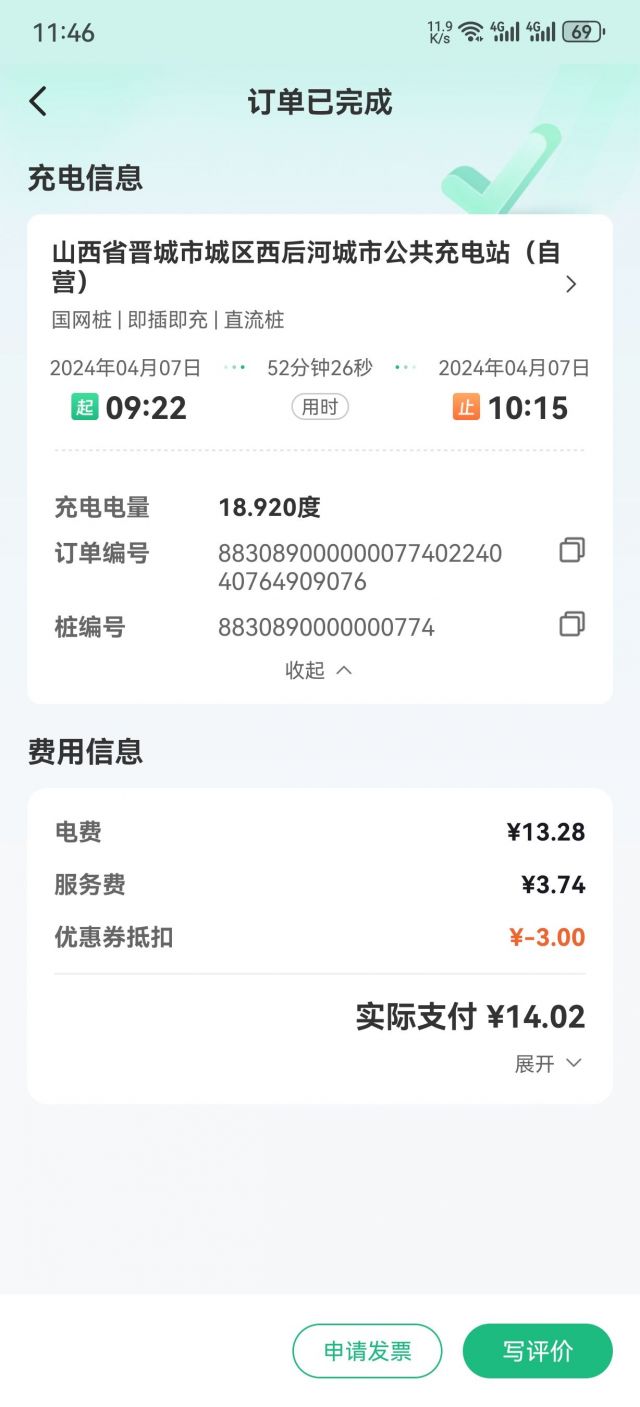Write a review via 写评价
The height and width of the screenshot is (1407, 640).
537,1351
